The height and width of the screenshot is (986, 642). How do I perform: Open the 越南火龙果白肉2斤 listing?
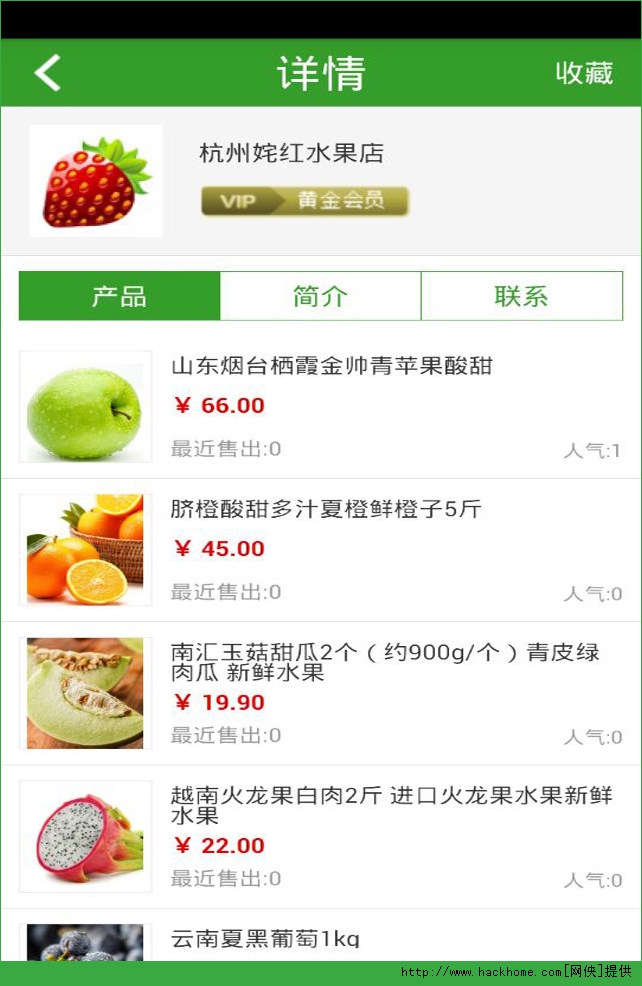390,805
